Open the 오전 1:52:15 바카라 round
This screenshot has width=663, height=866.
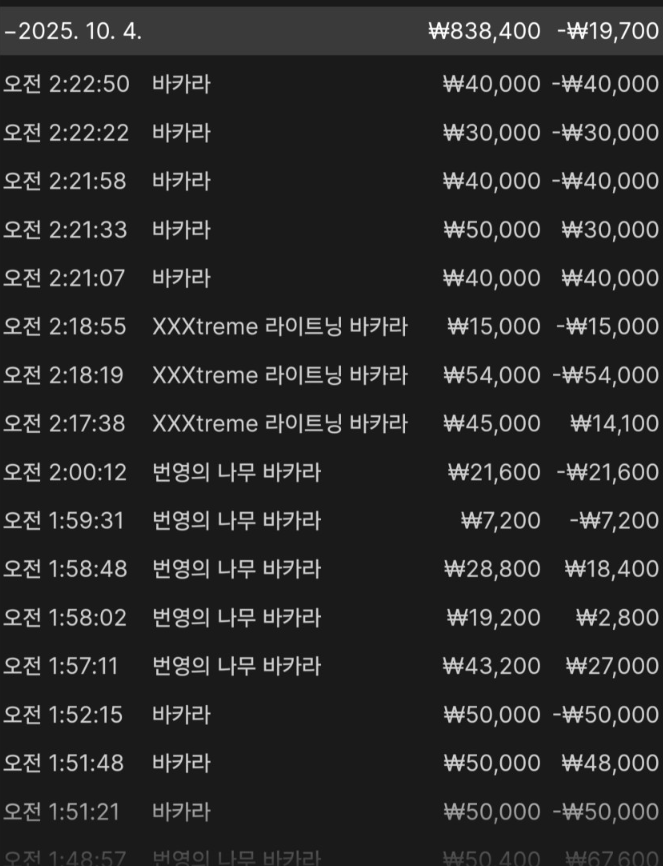331,715
